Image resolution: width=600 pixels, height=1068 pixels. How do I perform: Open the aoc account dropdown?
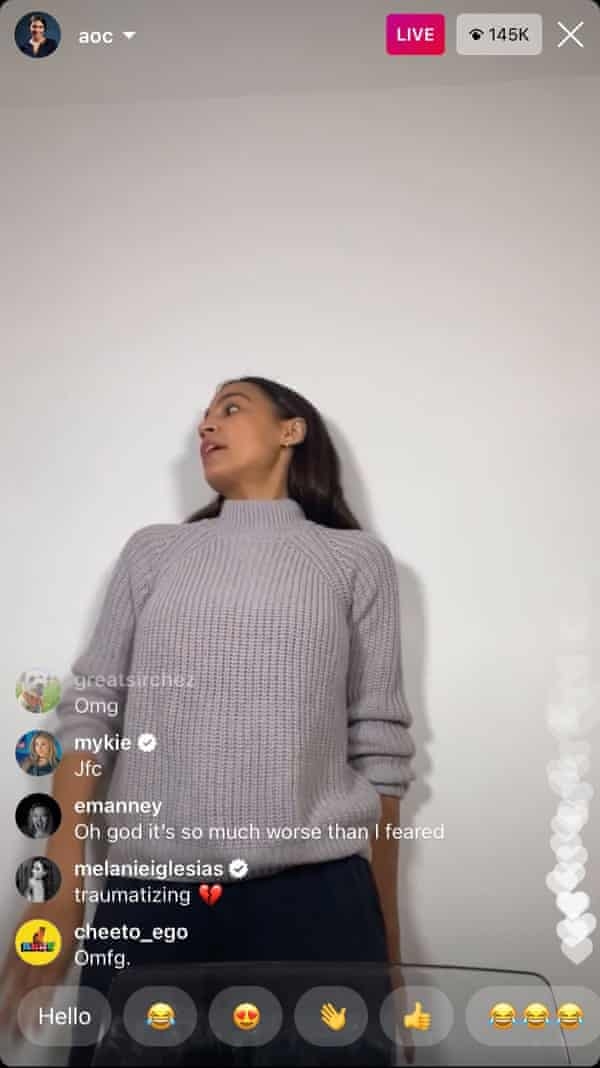pyautogui.click(x=129, y=36)
